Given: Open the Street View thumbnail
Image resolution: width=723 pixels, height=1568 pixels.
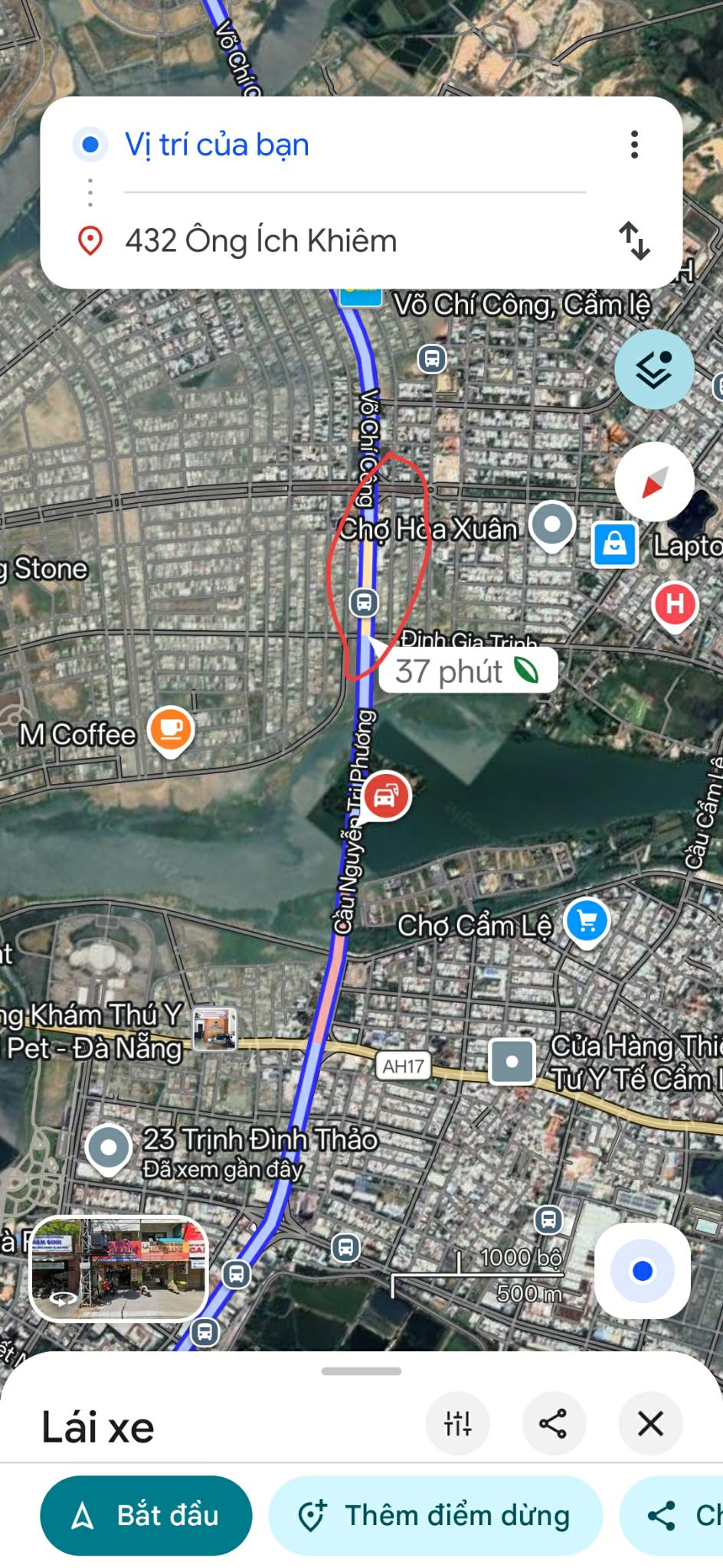Looking at the screenshot, I should [x=119, y=1269].
